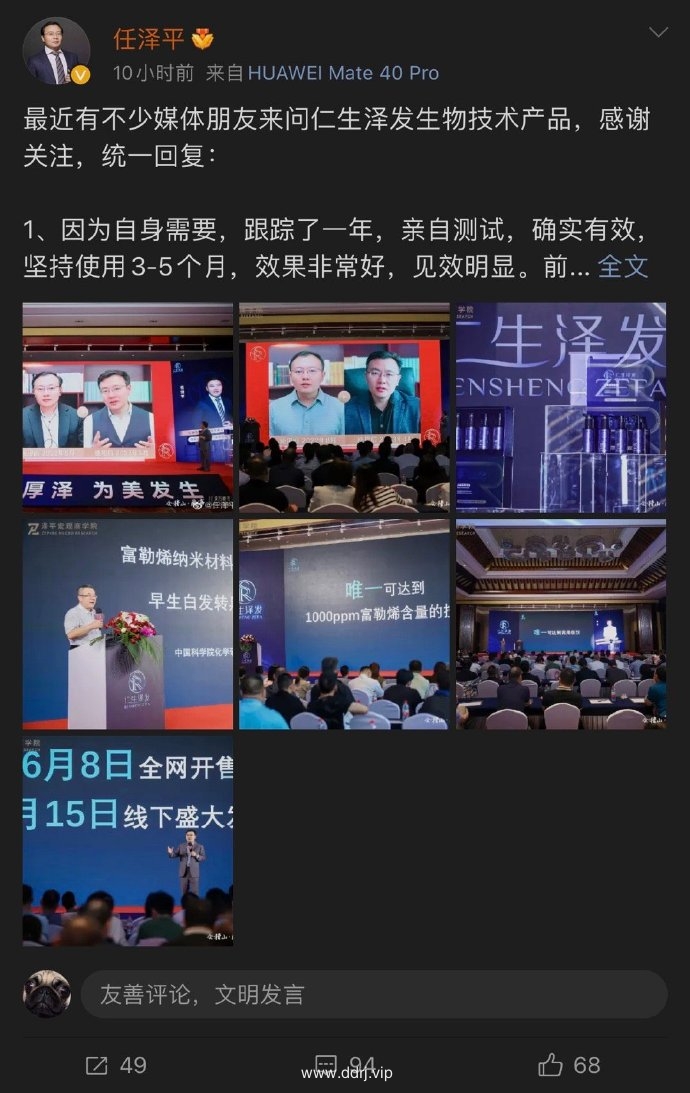Viewport: 690px width, 1093px height.
Task: Open the 1000ppm富勒烯含量 photo
Action: pyautogui.click(x=344, y=624)
